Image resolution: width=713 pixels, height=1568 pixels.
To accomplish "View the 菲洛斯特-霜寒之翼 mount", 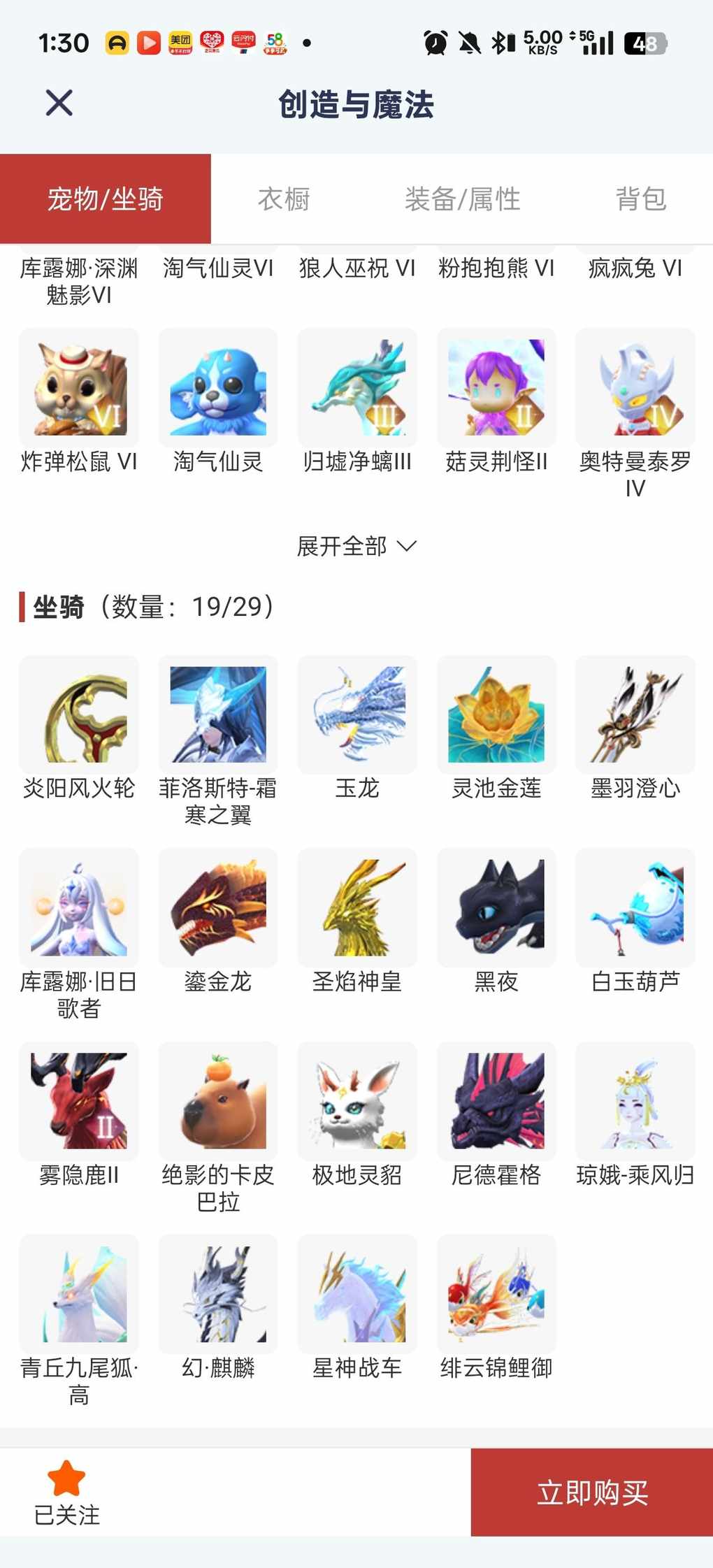I will point(218,714).
